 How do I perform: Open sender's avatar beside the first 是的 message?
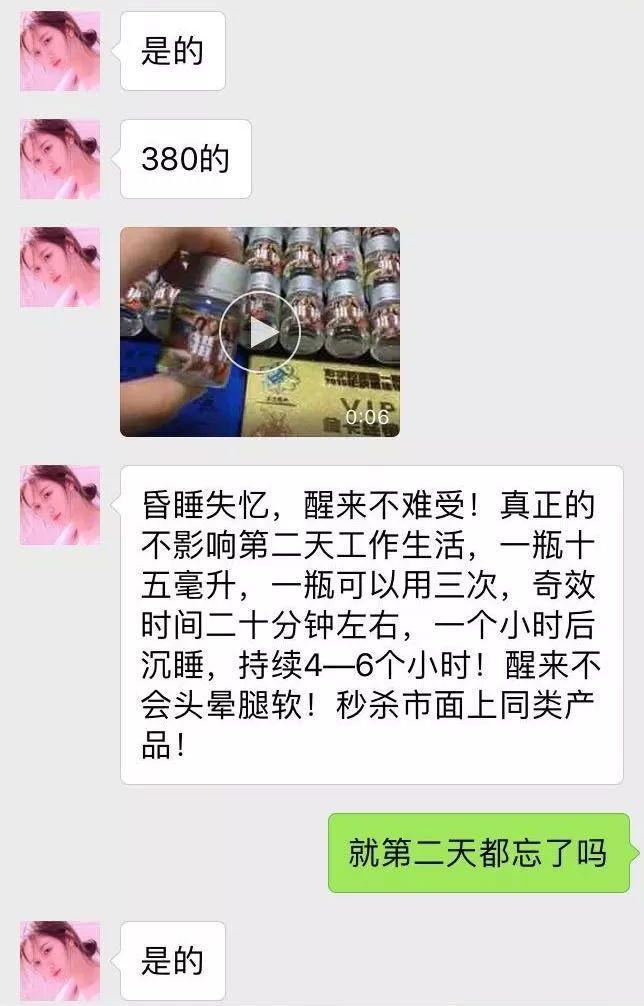(x=60, y=51)
